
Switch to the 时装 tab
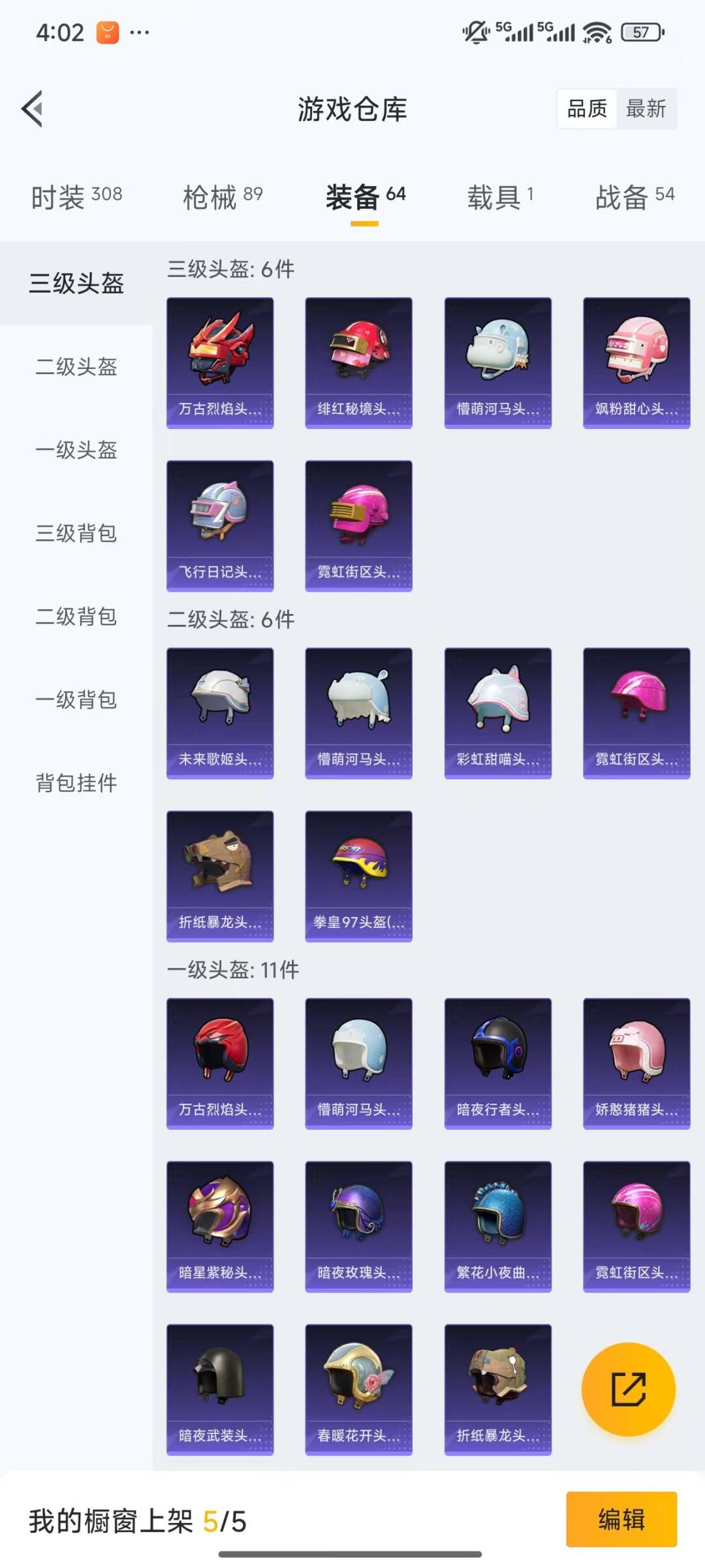point(76,197)
